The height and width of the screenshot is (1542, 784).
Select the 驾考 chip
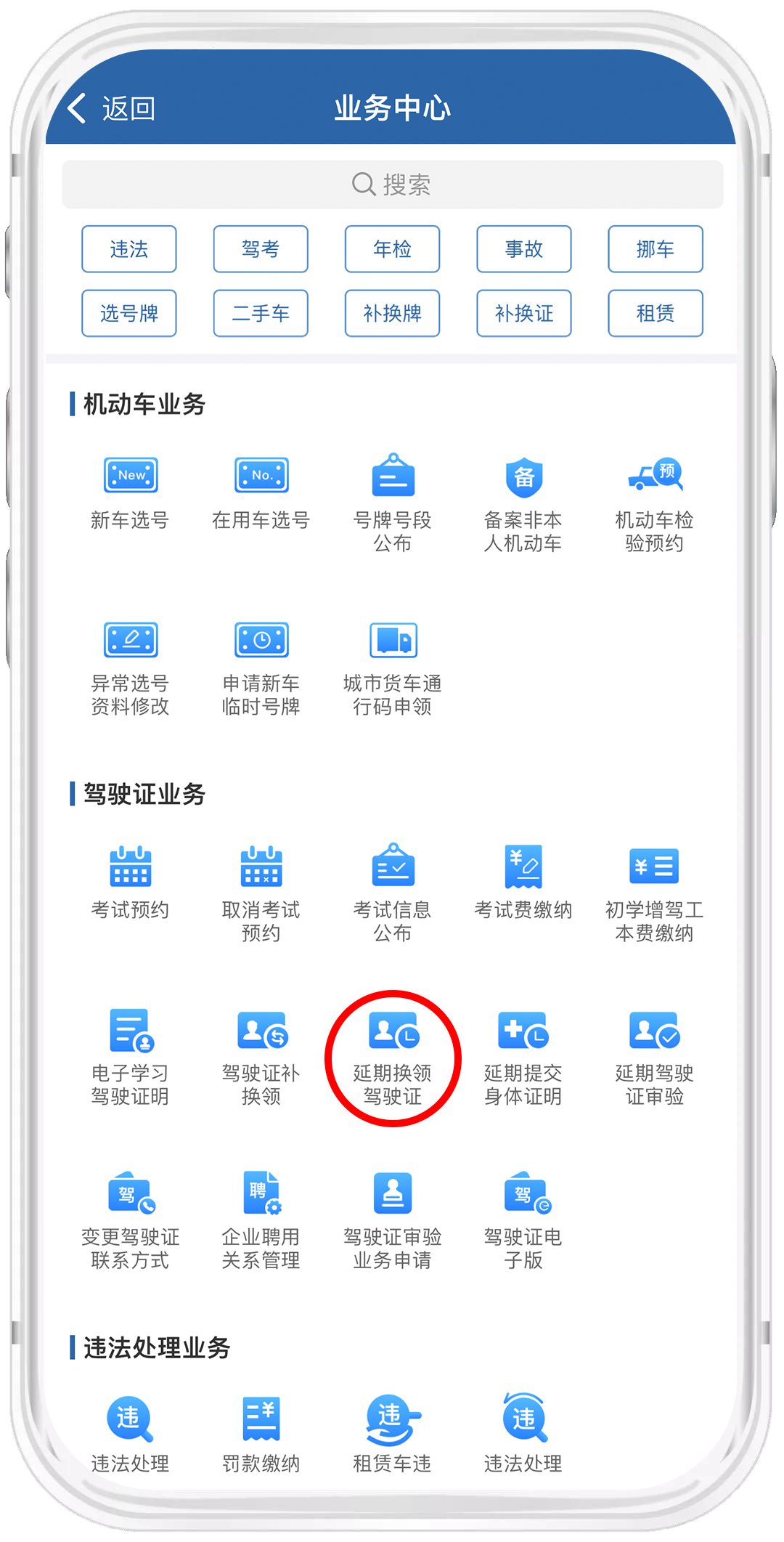(261, 249)
